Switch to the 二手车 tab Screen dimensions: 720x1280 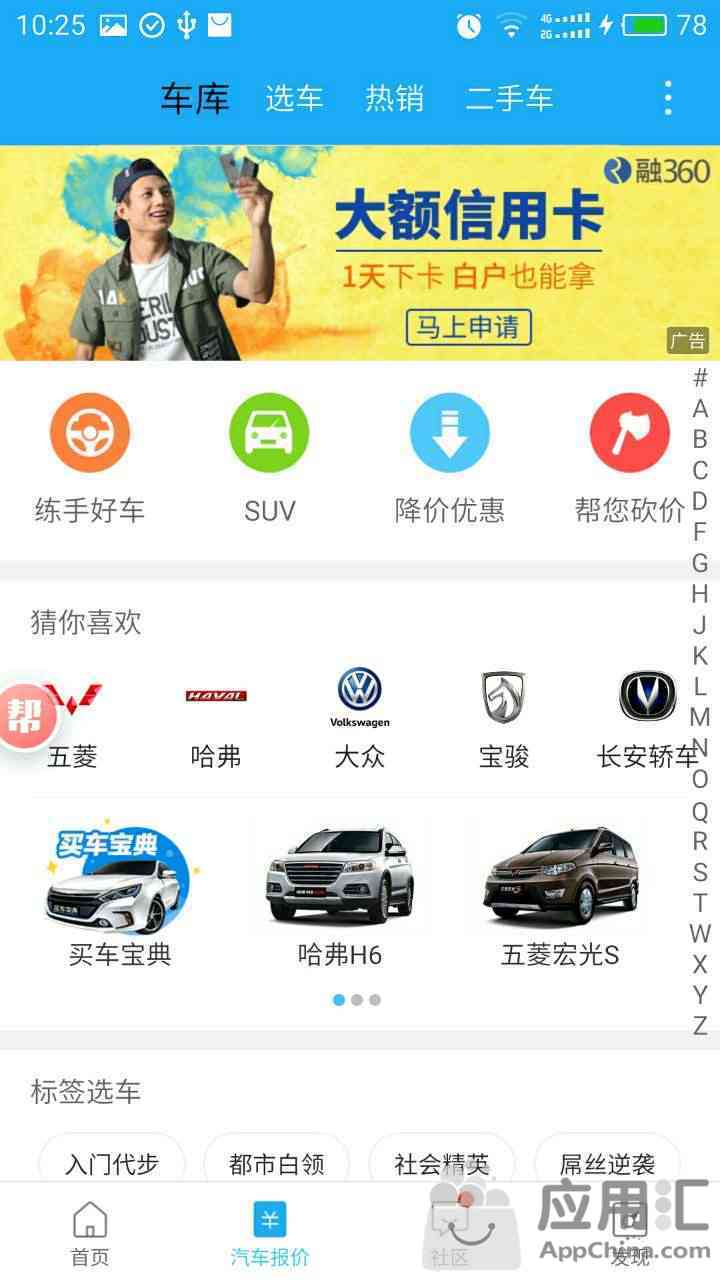[509, 98]
